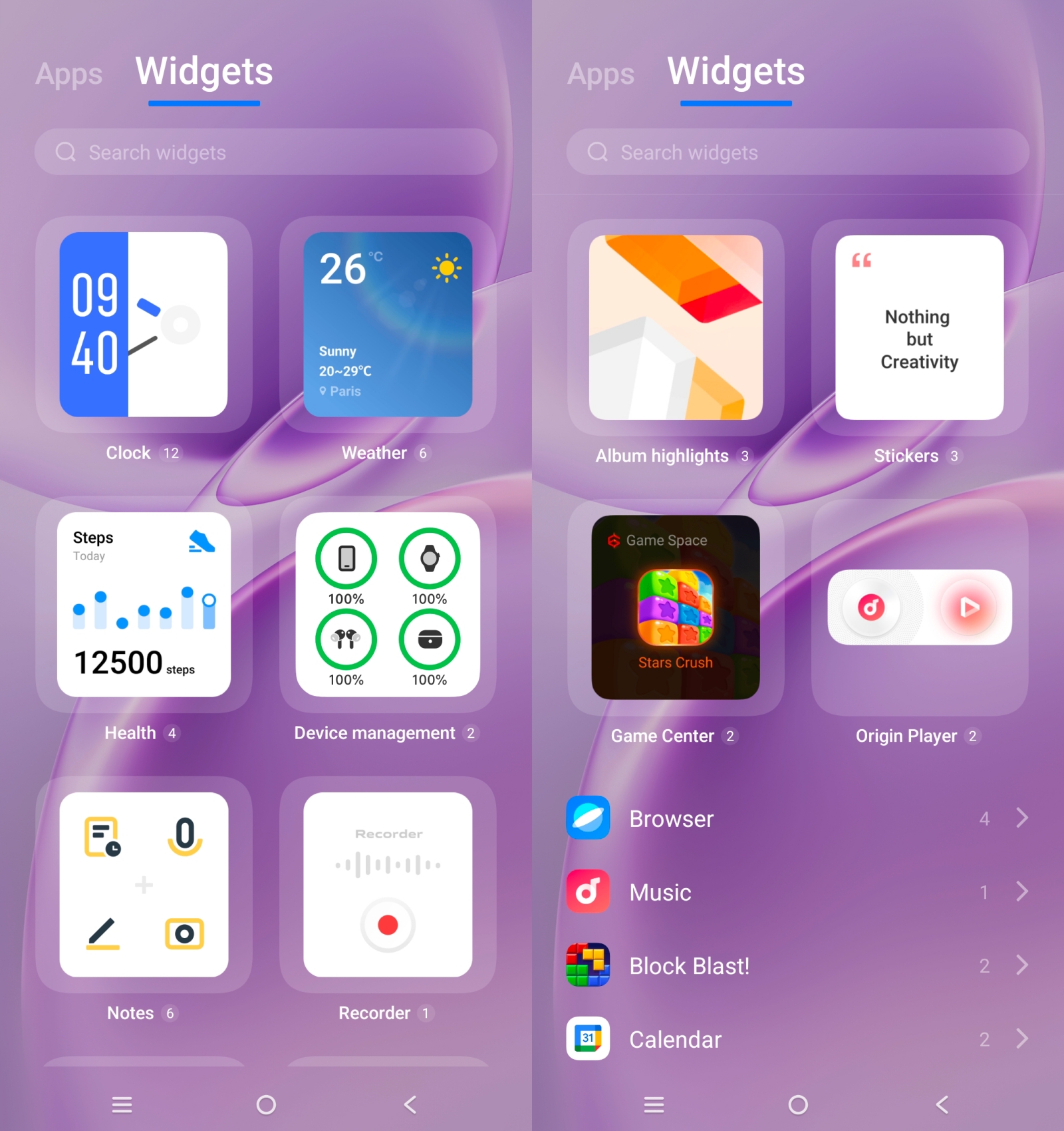Choose the Device management widget
1064x1131 pixels.
tap(388, 604)
